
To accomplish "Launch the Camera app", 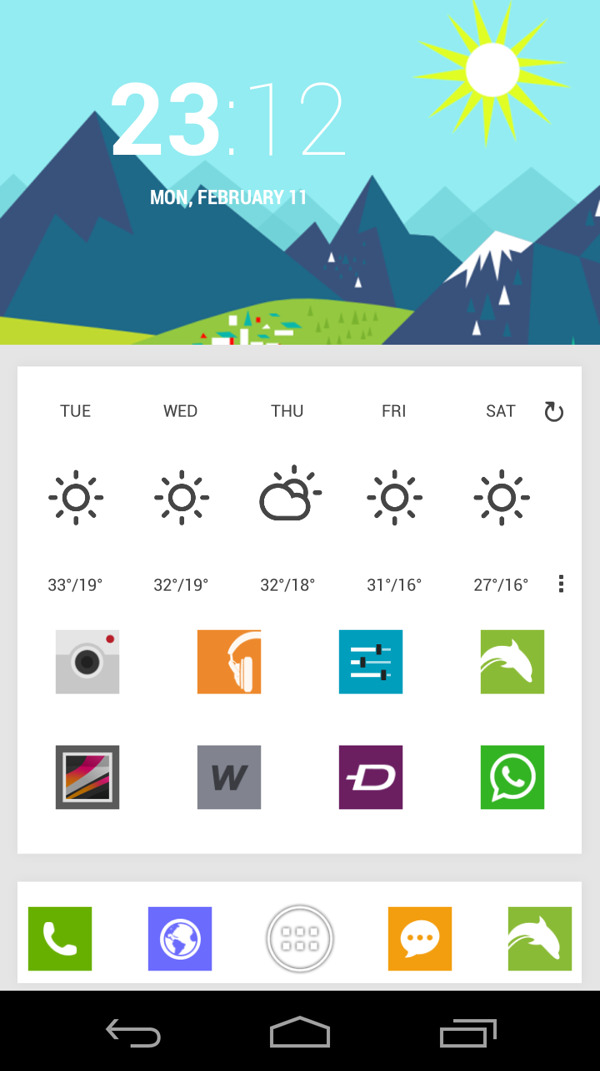I will point(87,662).
